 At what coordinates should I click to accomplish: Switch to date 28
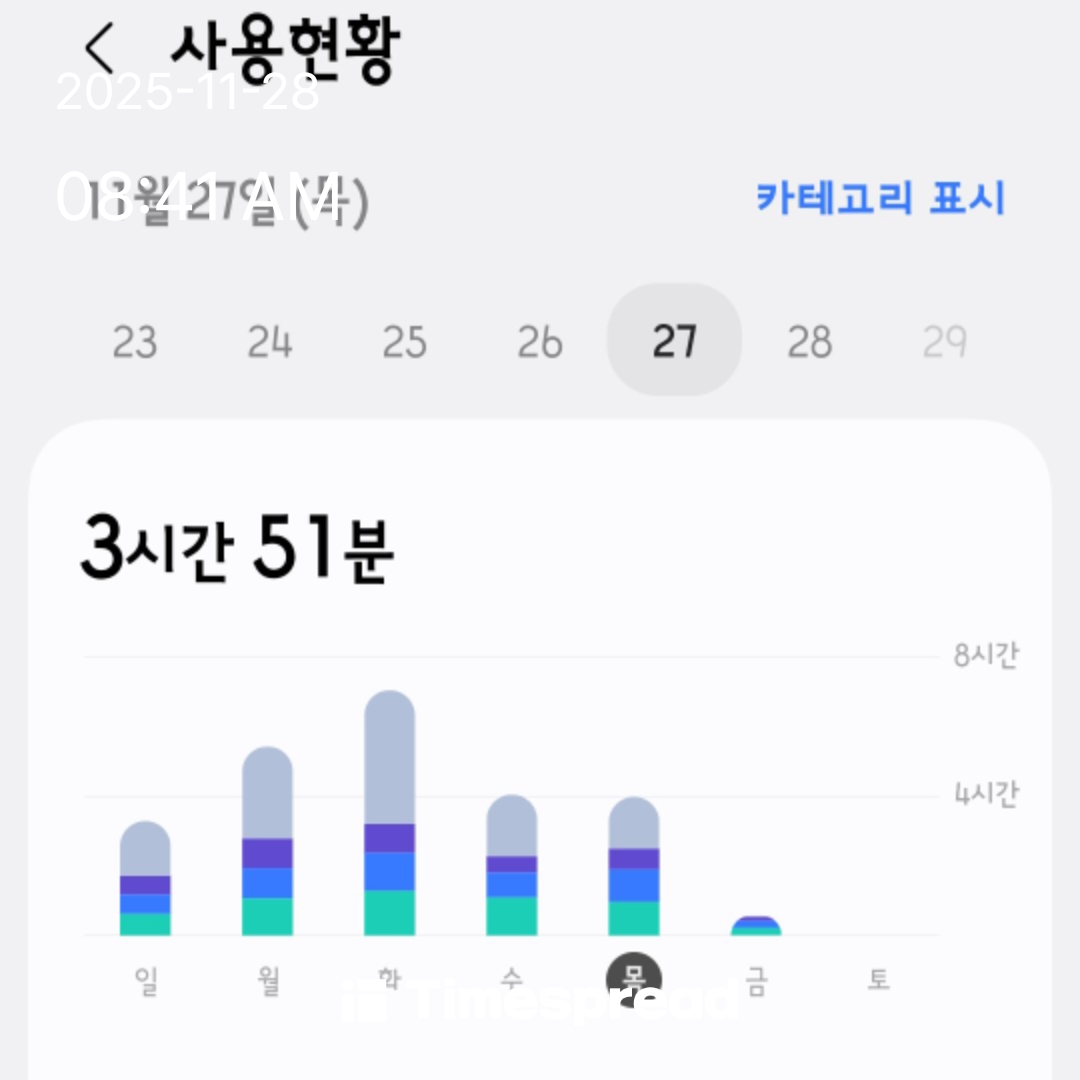coord(809,342)
